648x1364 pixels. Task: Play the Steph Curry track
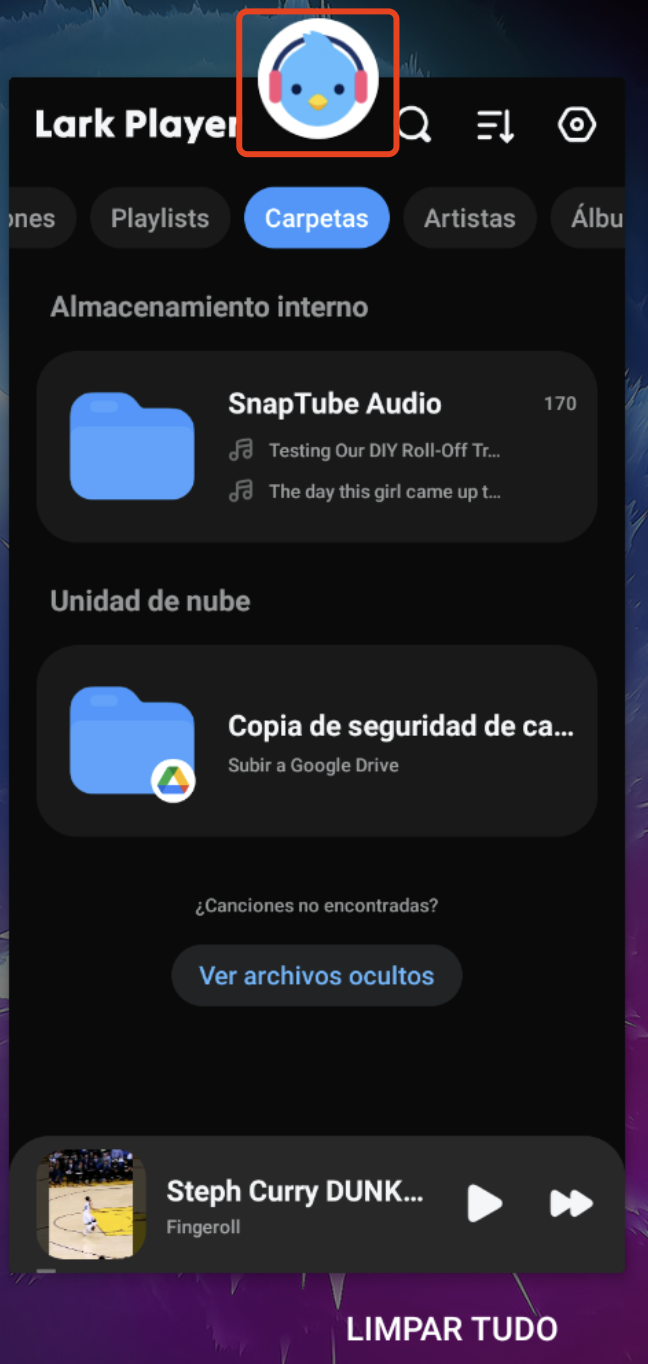click(x=485, y=1203)
